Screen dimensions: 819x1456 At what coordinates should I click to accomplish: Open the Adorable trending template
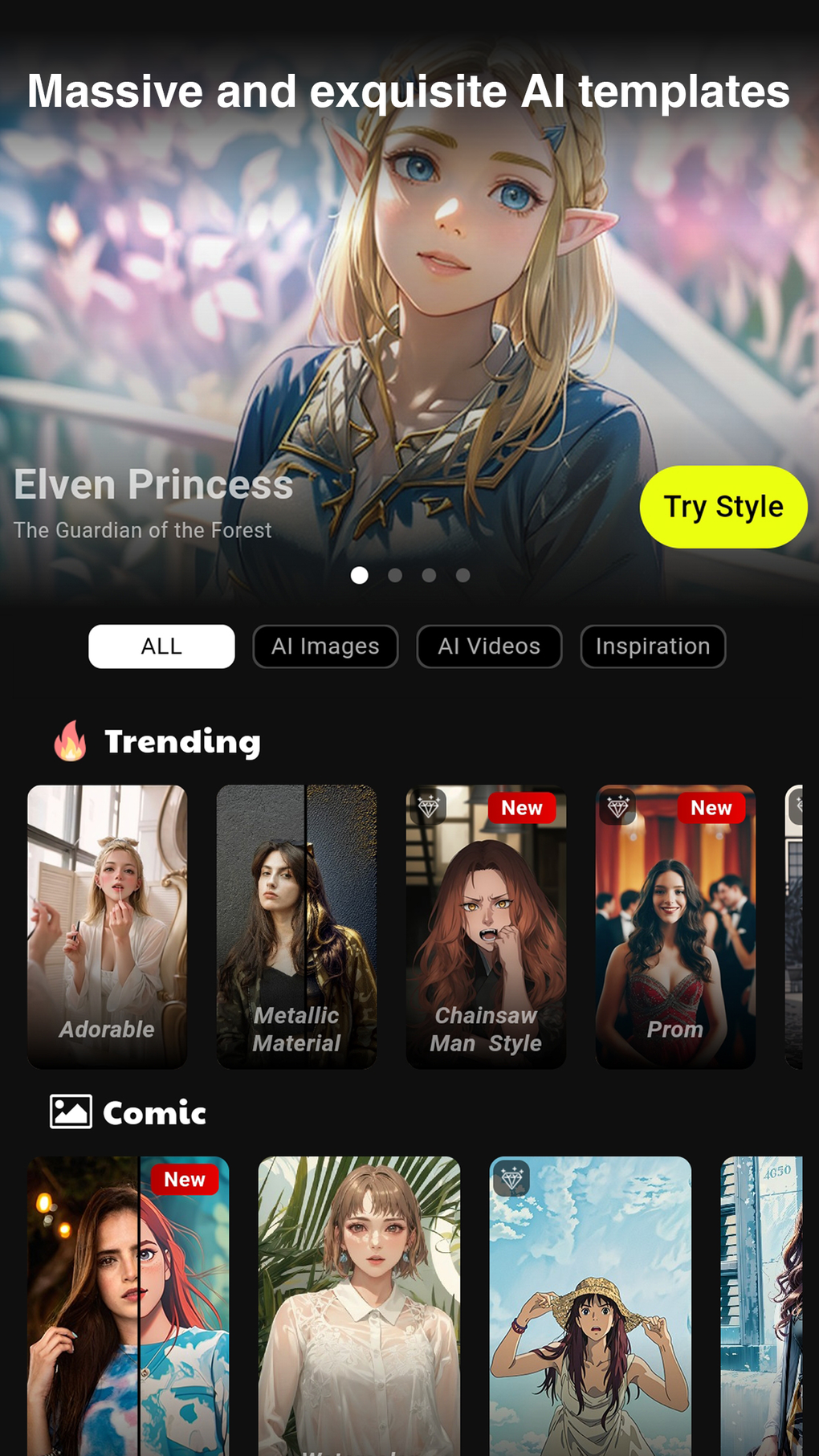click(107, 926)
